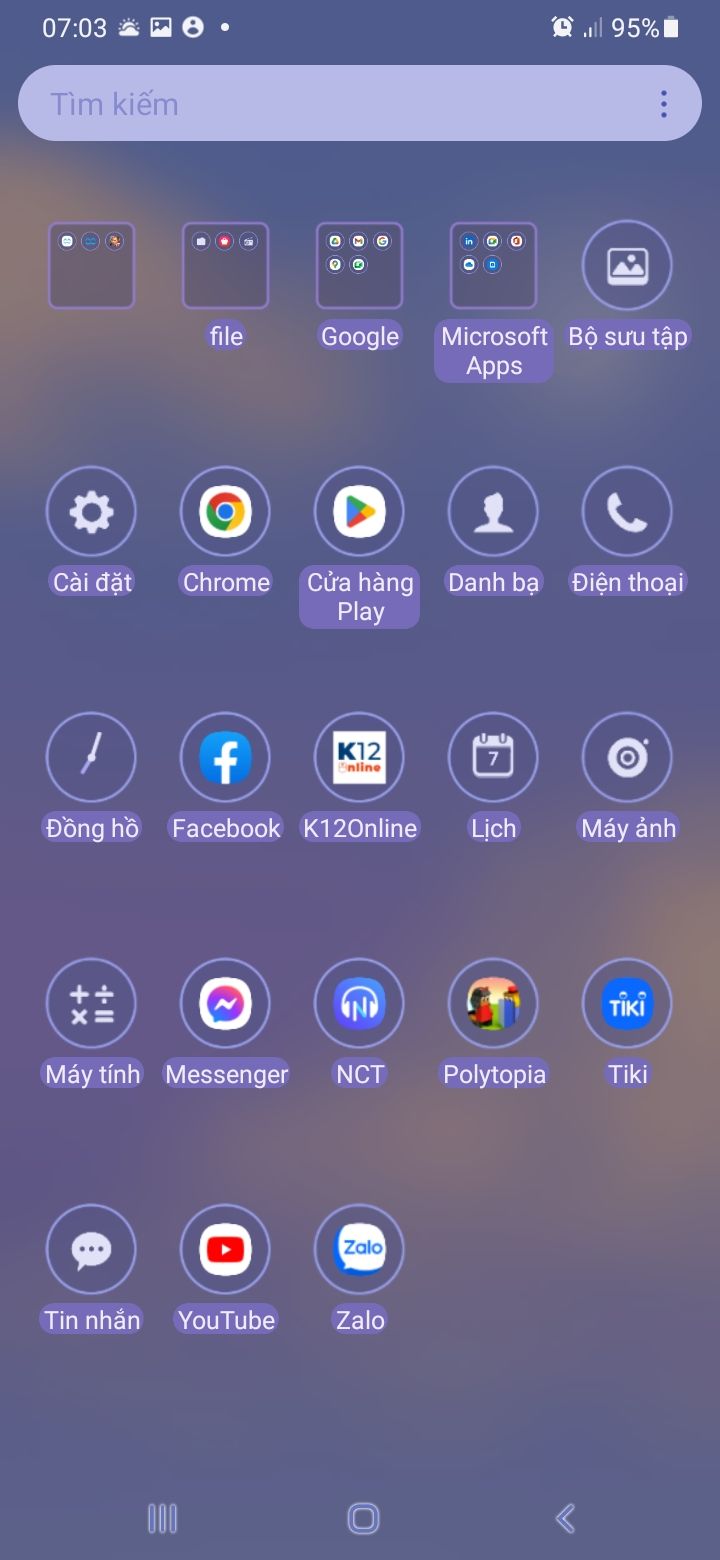Open Danh bạ contacts
The image size is (720, 1560).
tap(493, 512)
